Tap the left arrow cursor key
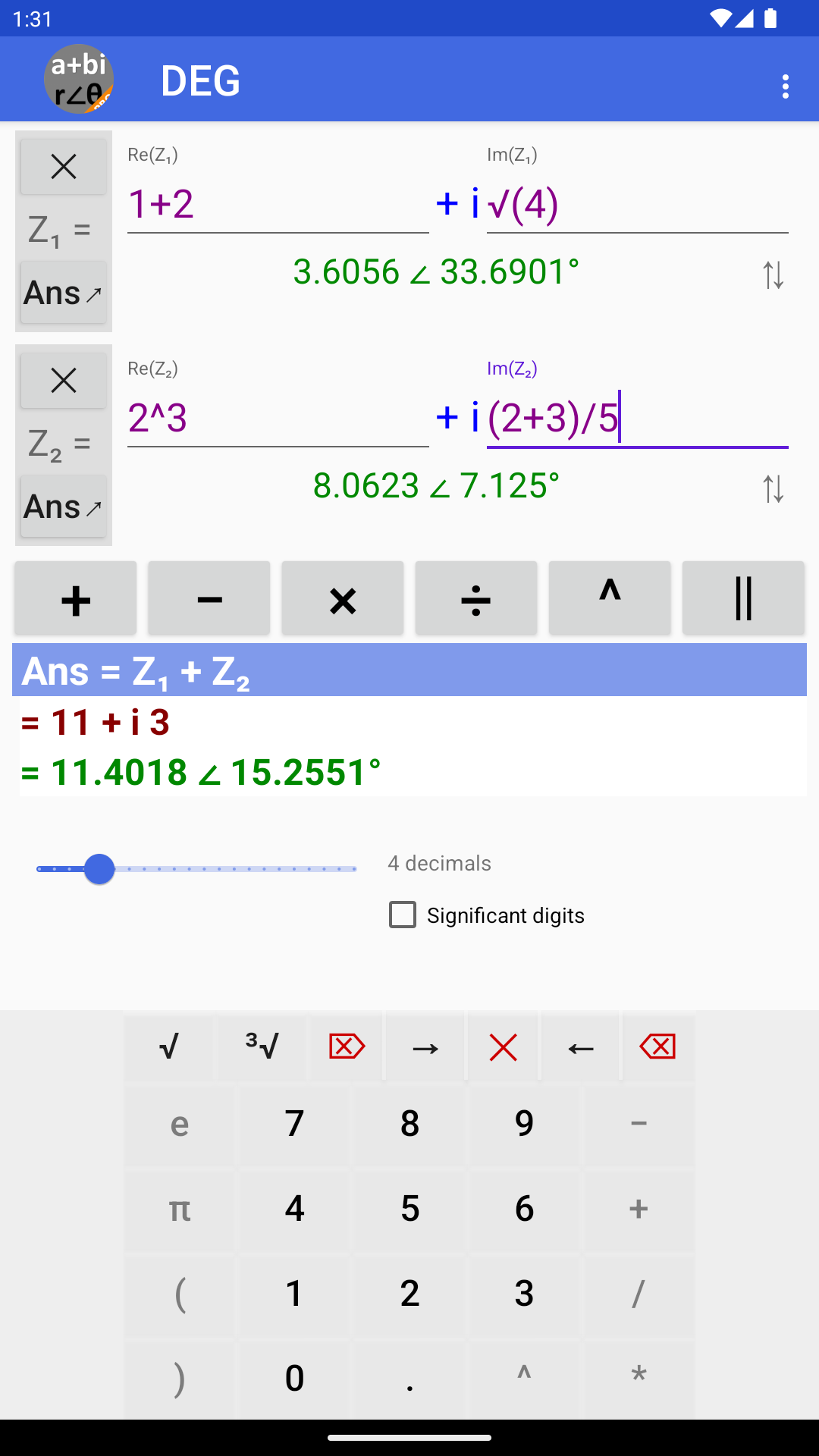Viewport: 819px width, 1456px height. click(x=580, y=1047)
